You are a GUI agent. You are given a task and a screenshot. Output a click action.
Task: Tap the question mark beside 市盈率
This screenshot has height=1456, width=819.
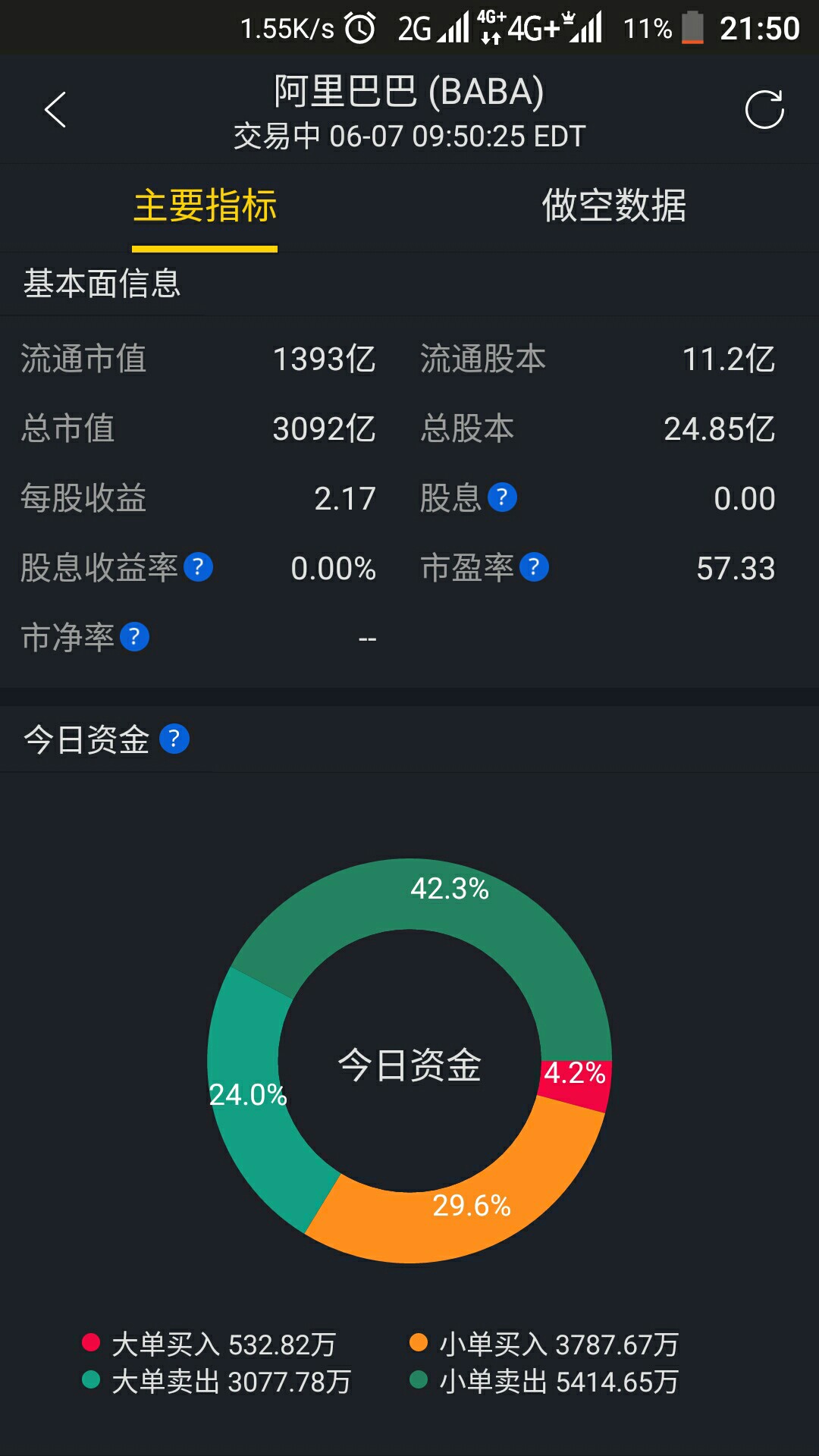(534, 567)
